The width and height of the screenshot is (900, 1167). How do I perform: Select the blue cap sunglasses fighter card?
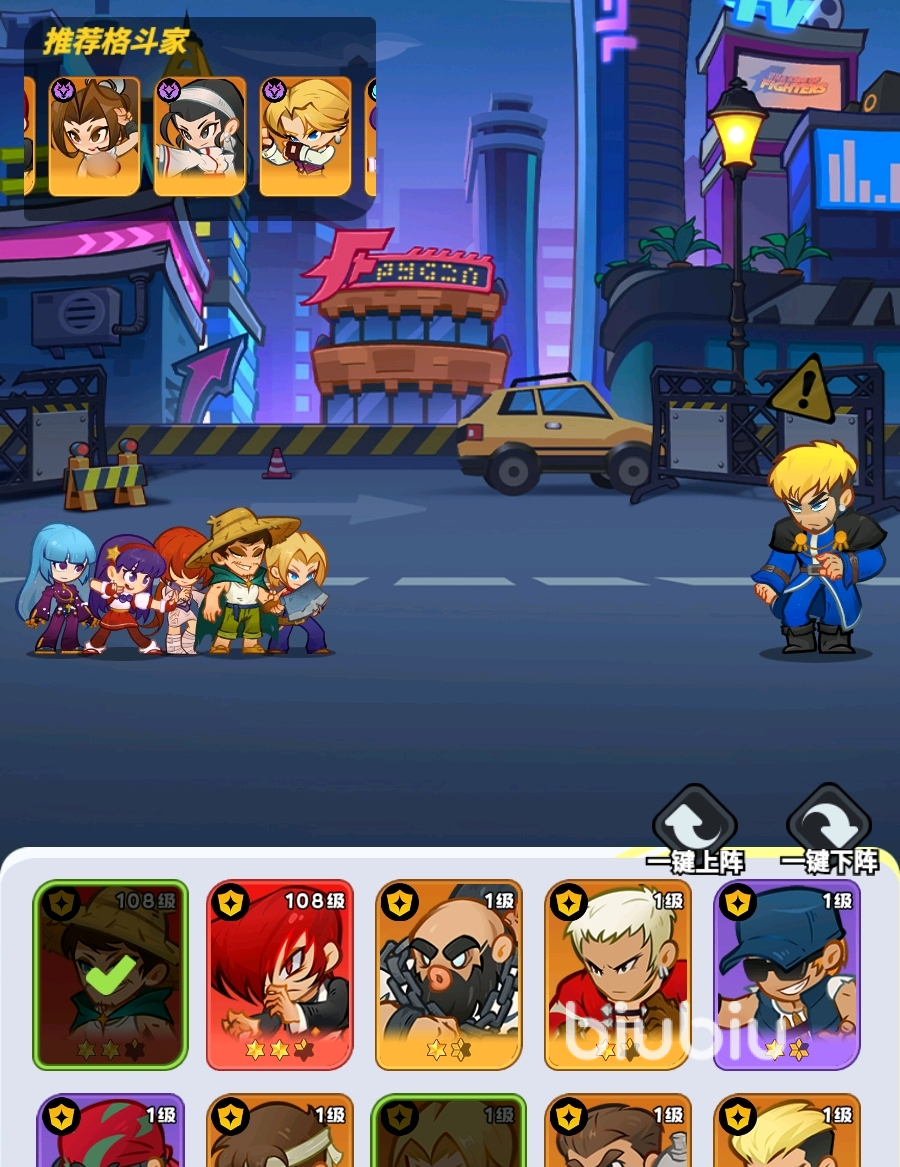787,974
